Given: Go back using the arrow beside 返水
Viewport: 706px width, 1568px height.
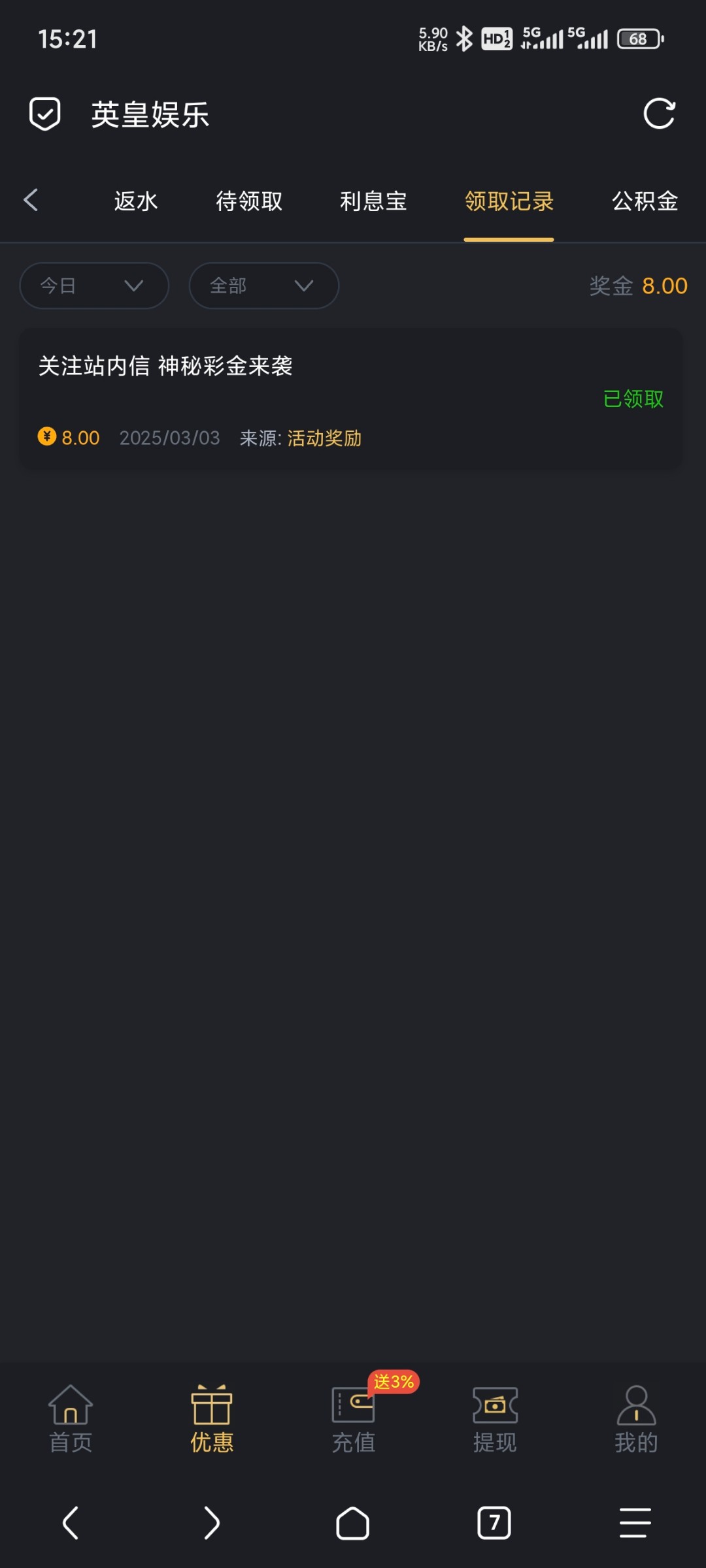Looking at the screenshot, I should click(31, 200).
